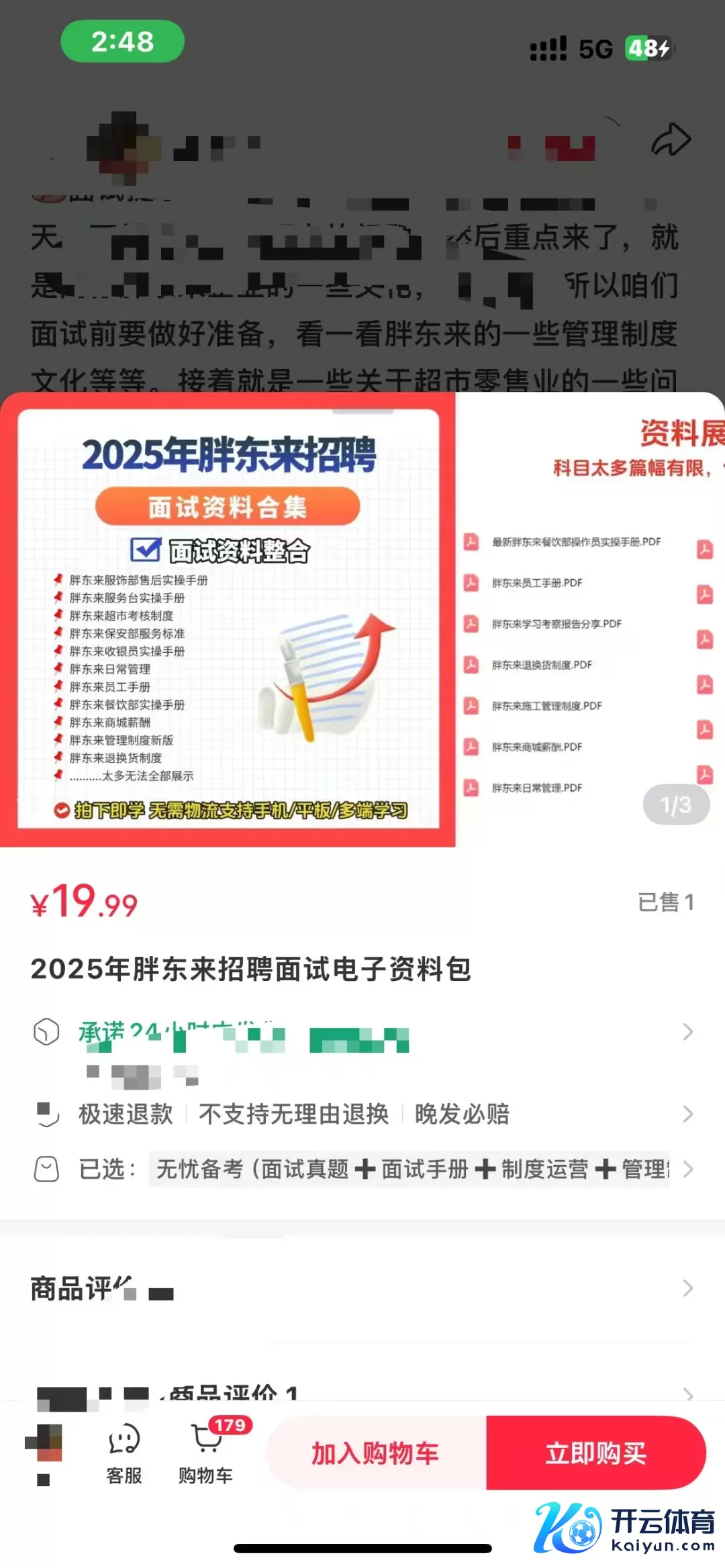Tap 加入购物车 button

coord(376,1453)
